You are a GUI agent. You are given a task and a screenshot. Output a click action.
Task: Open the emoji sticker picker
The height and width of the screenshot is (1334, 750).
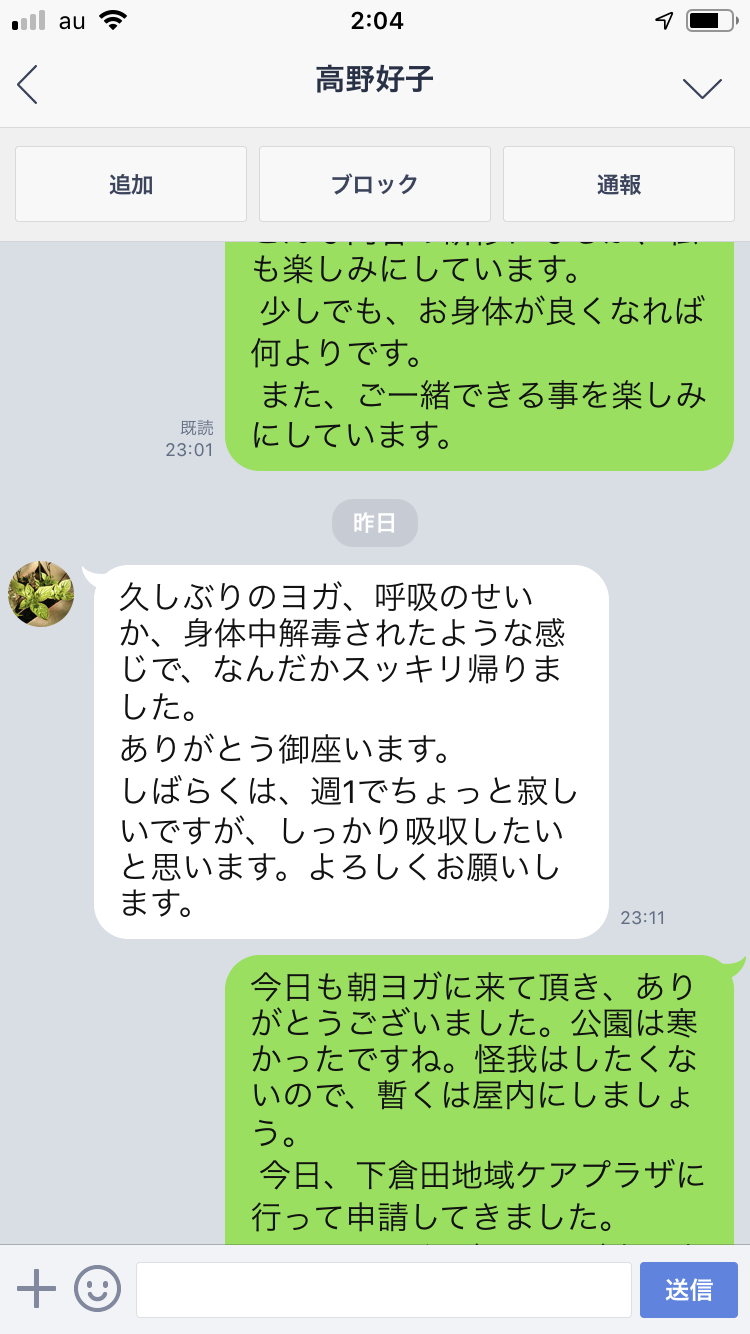point(98,1288)
